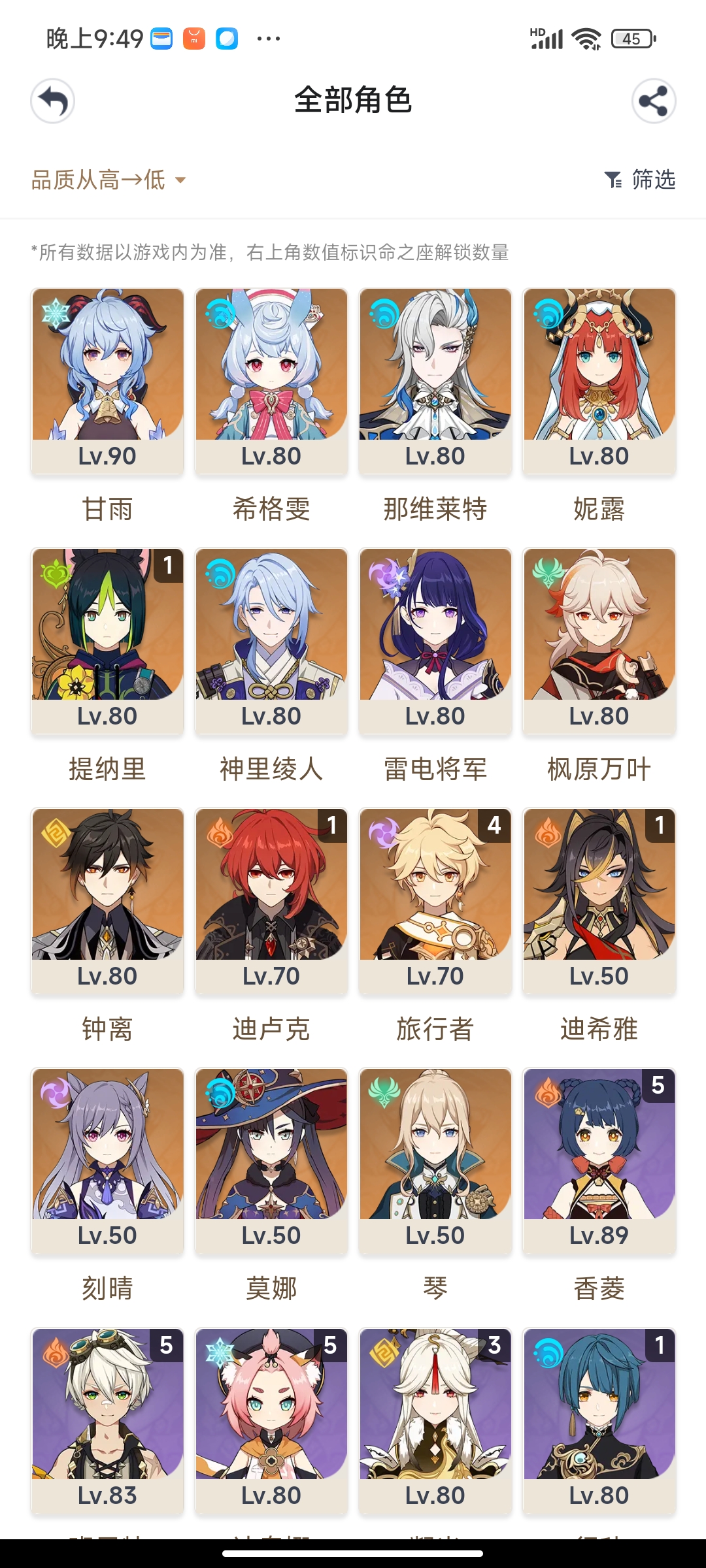This screenshot has height=1568, width=706.
Task: Go back using the top-left arrow
Action: pyautogui.click(x=52, y=101)
